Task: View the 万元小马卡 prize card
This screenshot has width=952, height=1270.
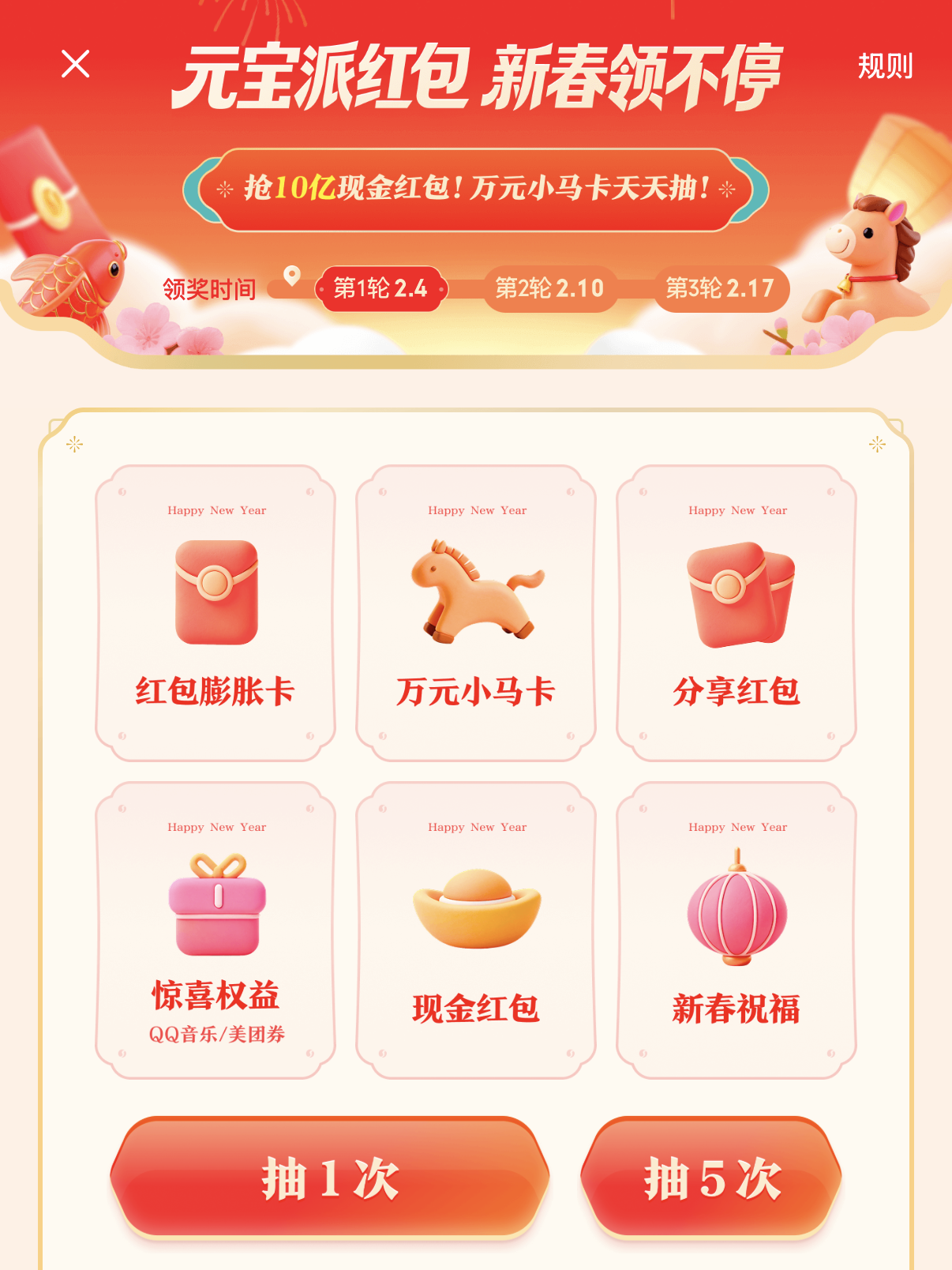Action: (476, 613)
